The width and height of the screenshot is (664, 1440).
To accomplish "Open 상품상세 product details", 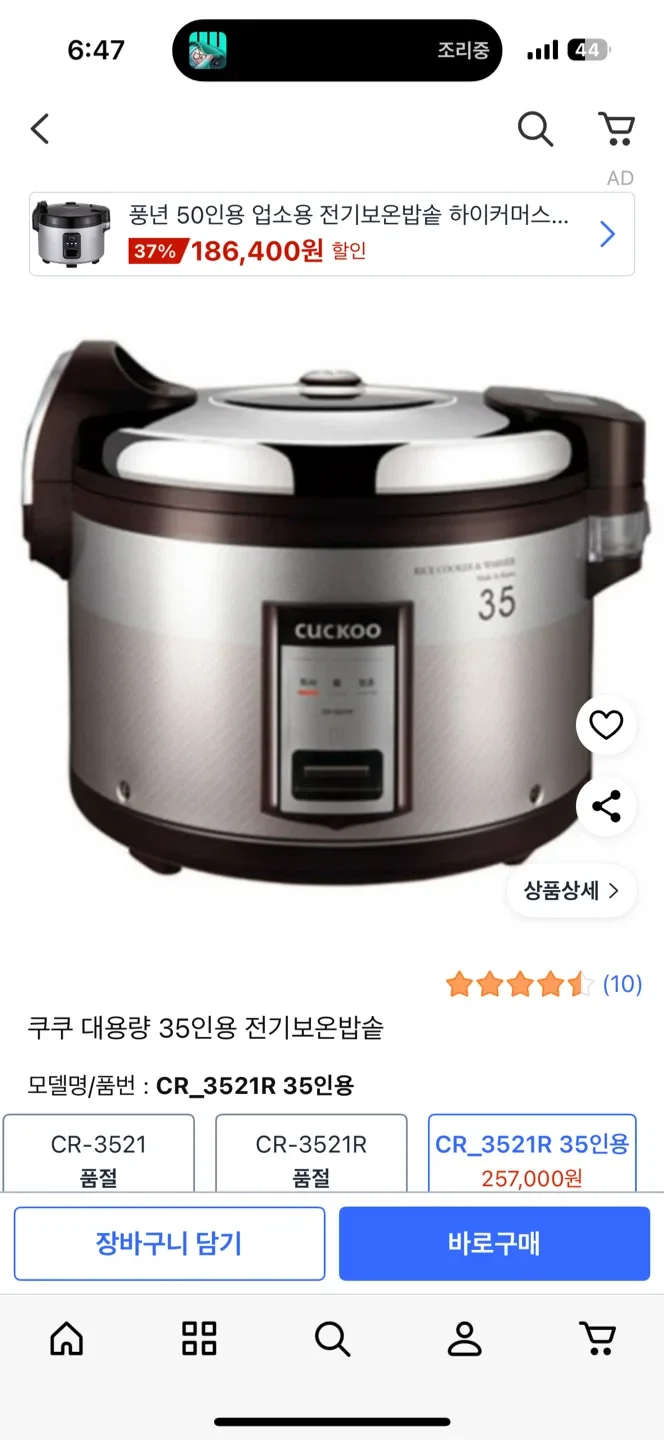I will pos(571,890).
